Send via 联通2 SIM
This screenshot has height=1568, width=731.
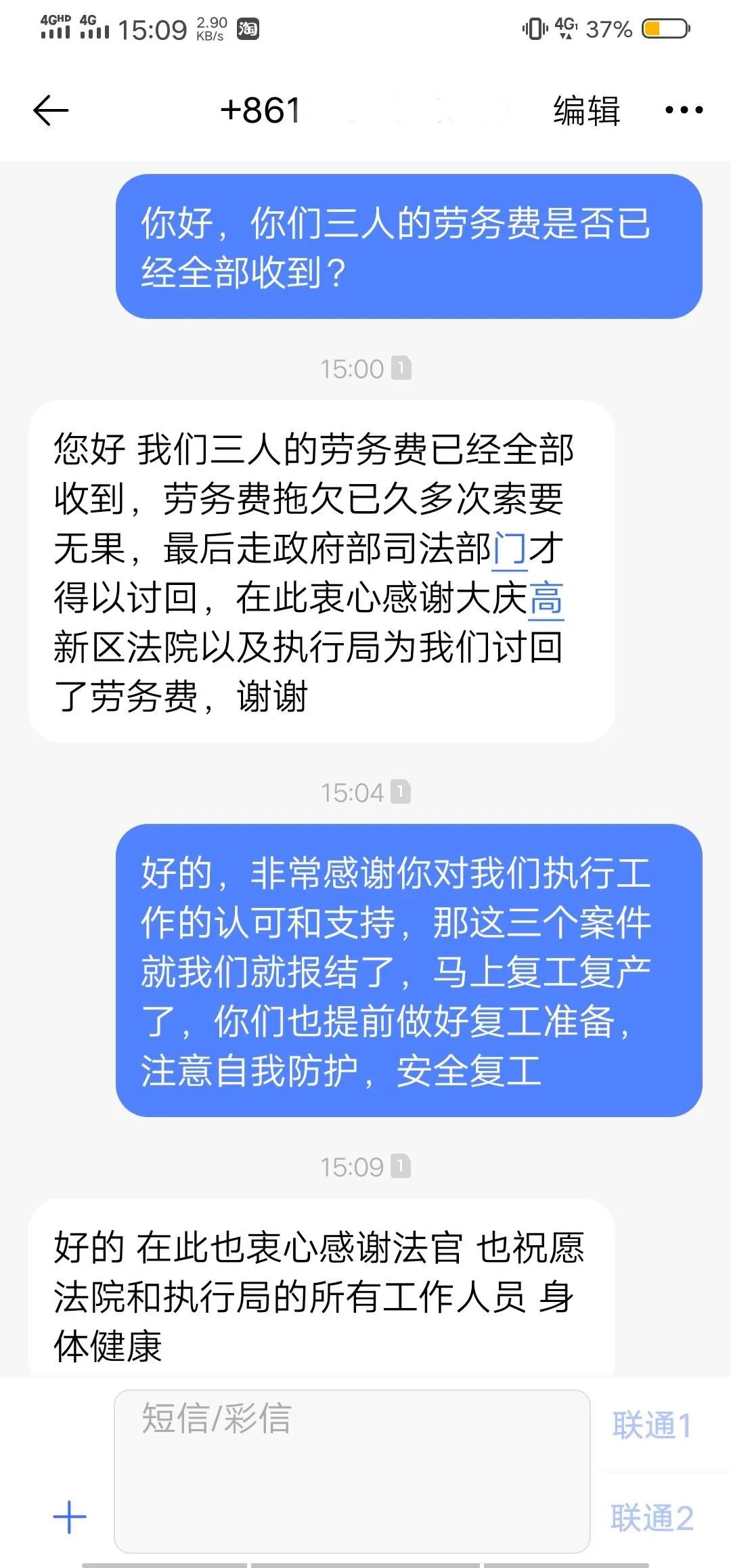click(x=652, y=1518)
